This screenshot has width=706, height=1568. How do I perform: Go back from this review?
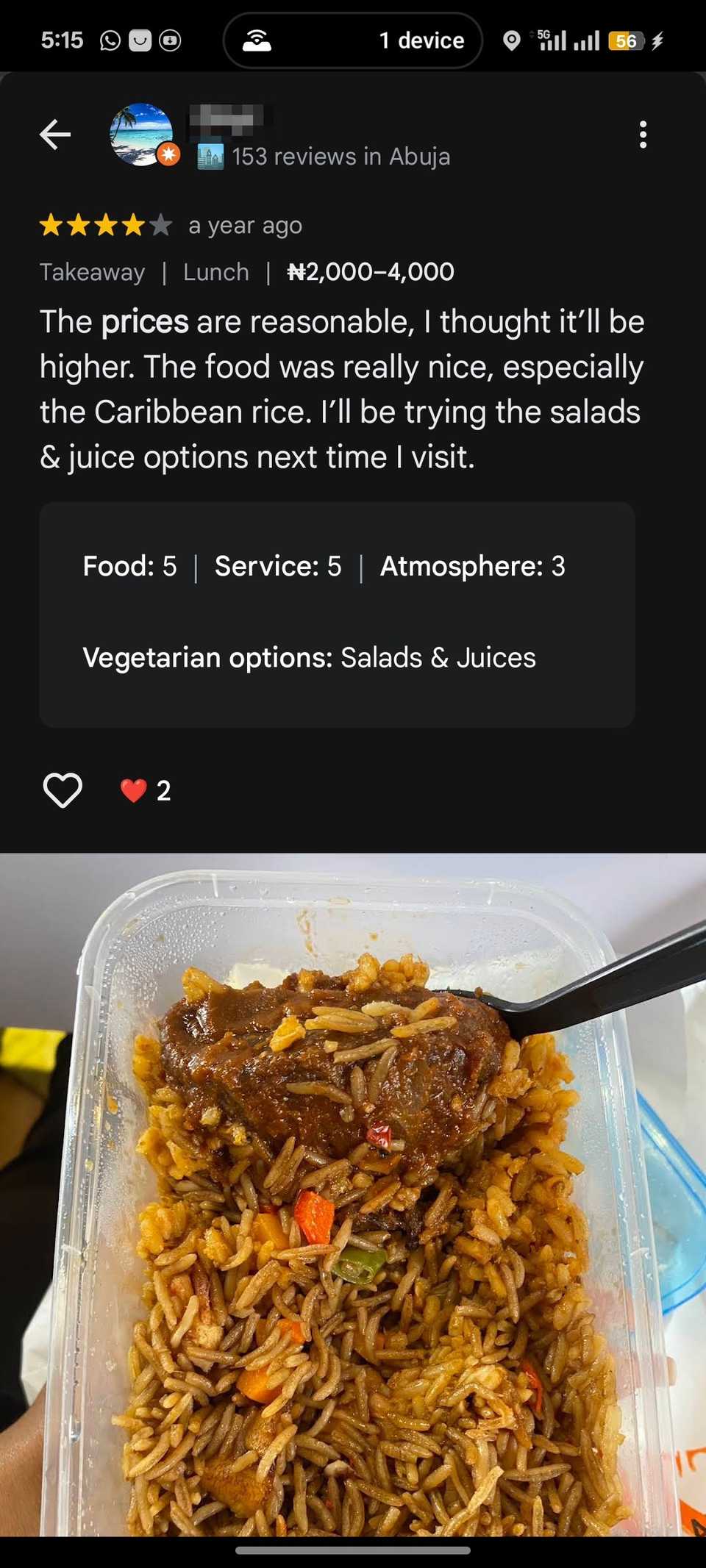point(55,135)
